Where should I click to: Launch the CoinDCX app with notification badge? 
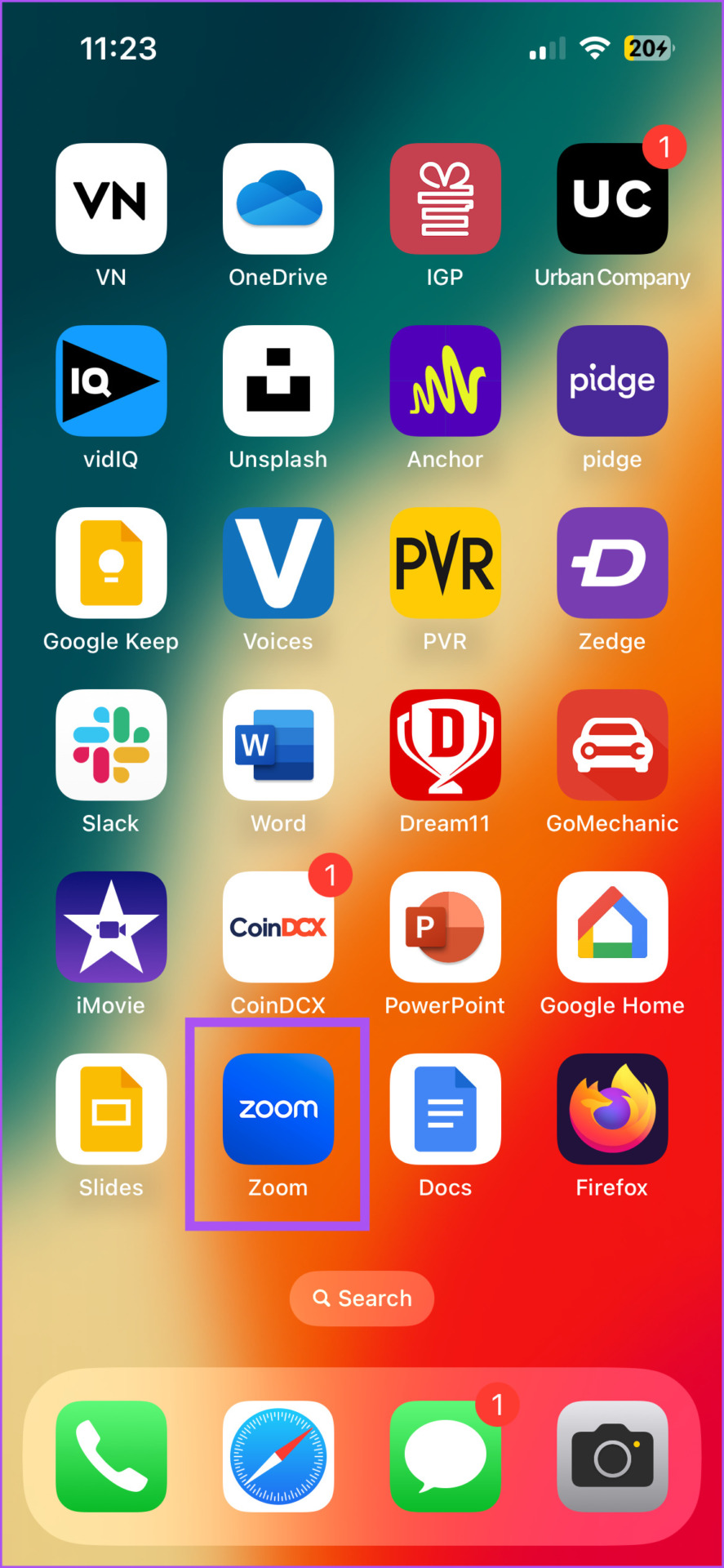[x=278, y=927]
